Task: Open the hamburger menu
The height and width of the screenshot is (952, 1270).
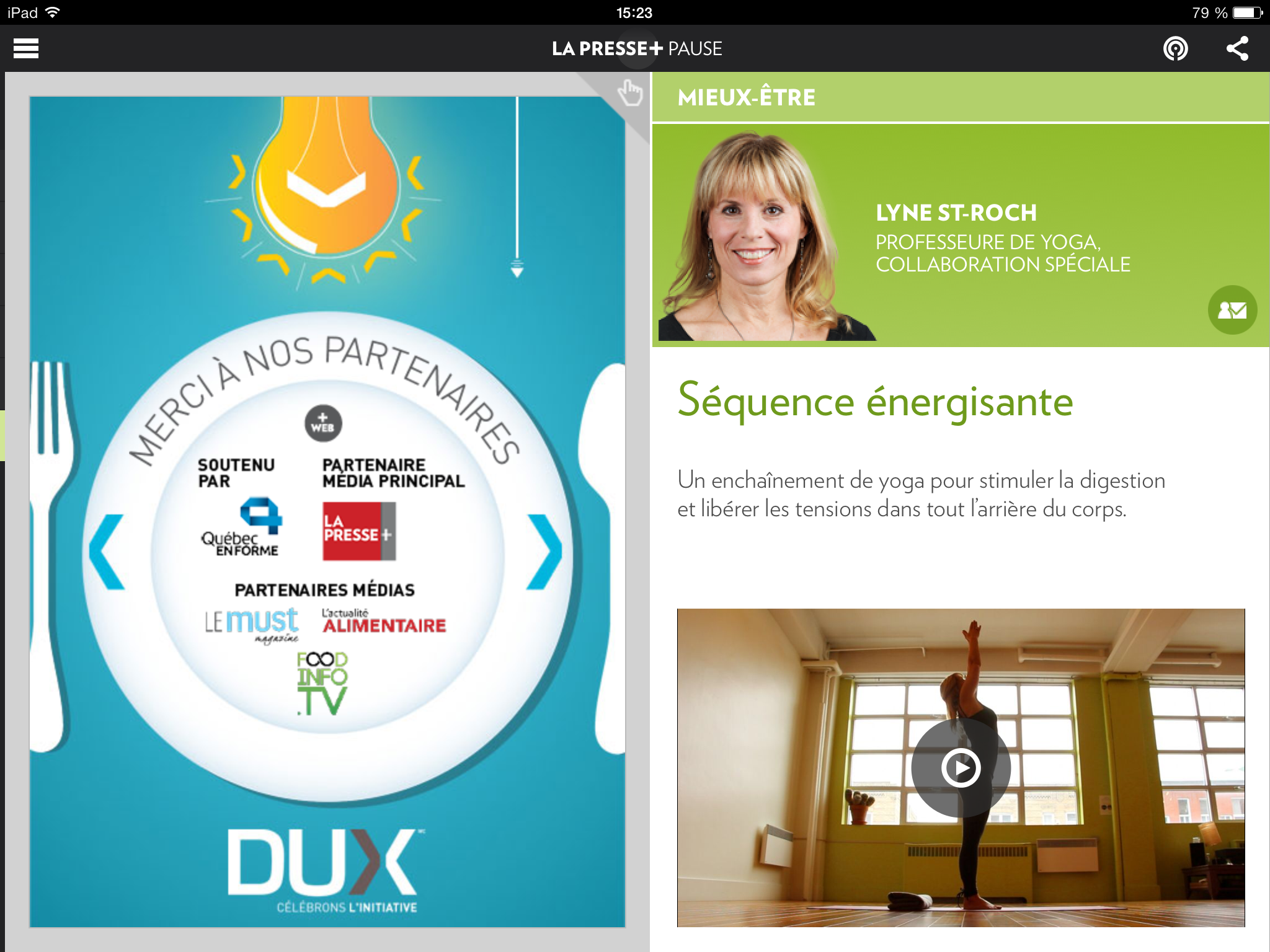Action: 26,48
